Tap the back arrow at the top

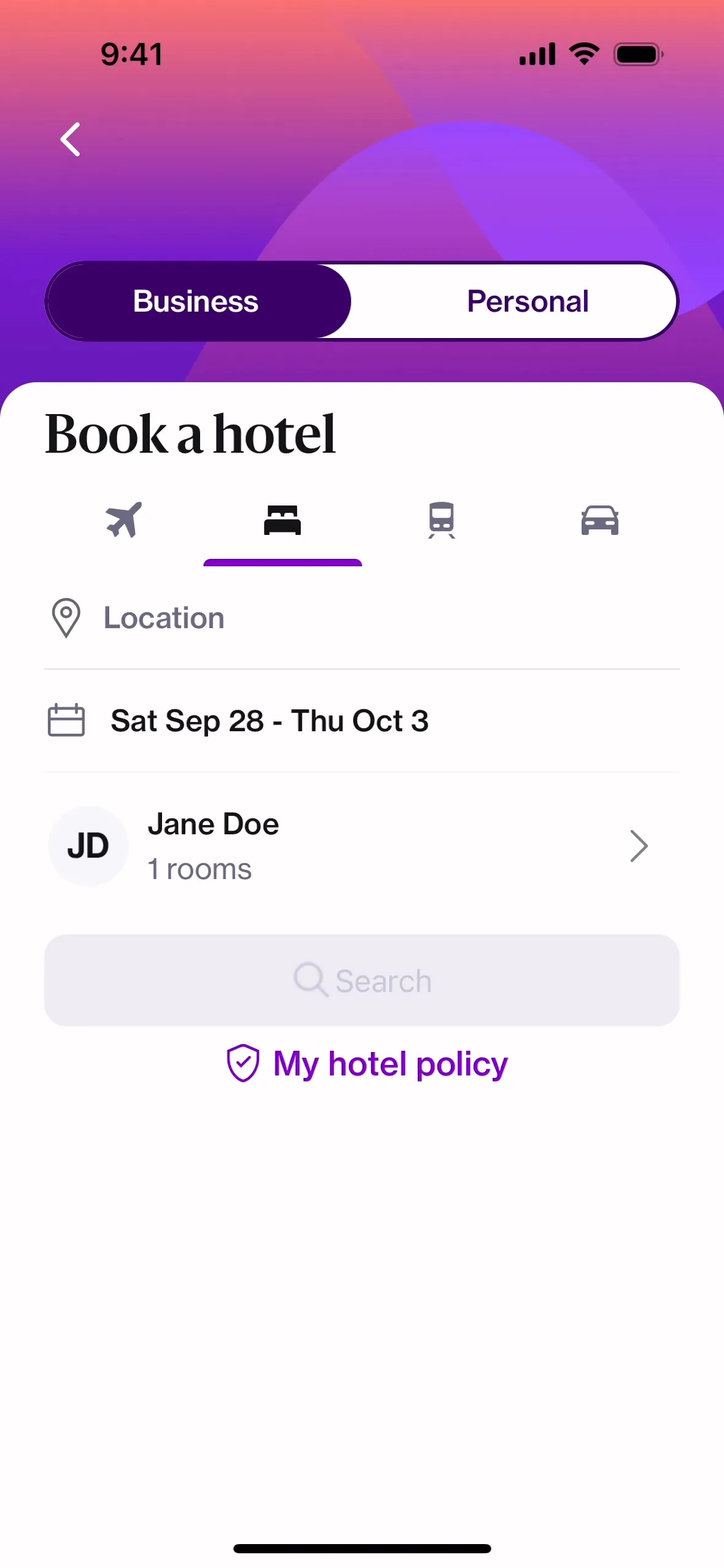pos(71,139)
